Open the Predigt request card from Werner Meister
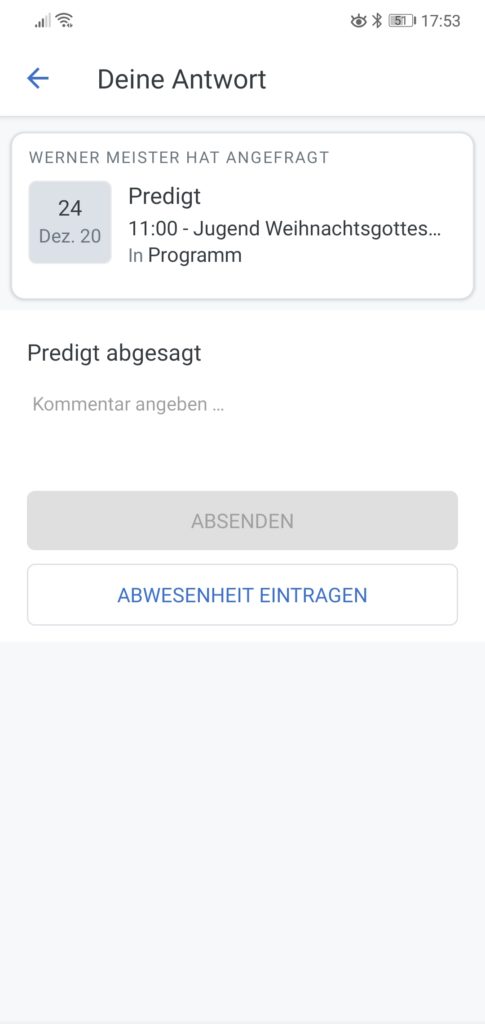The height and width of the screenshot is (1024, 485). [x=242, y=216]
